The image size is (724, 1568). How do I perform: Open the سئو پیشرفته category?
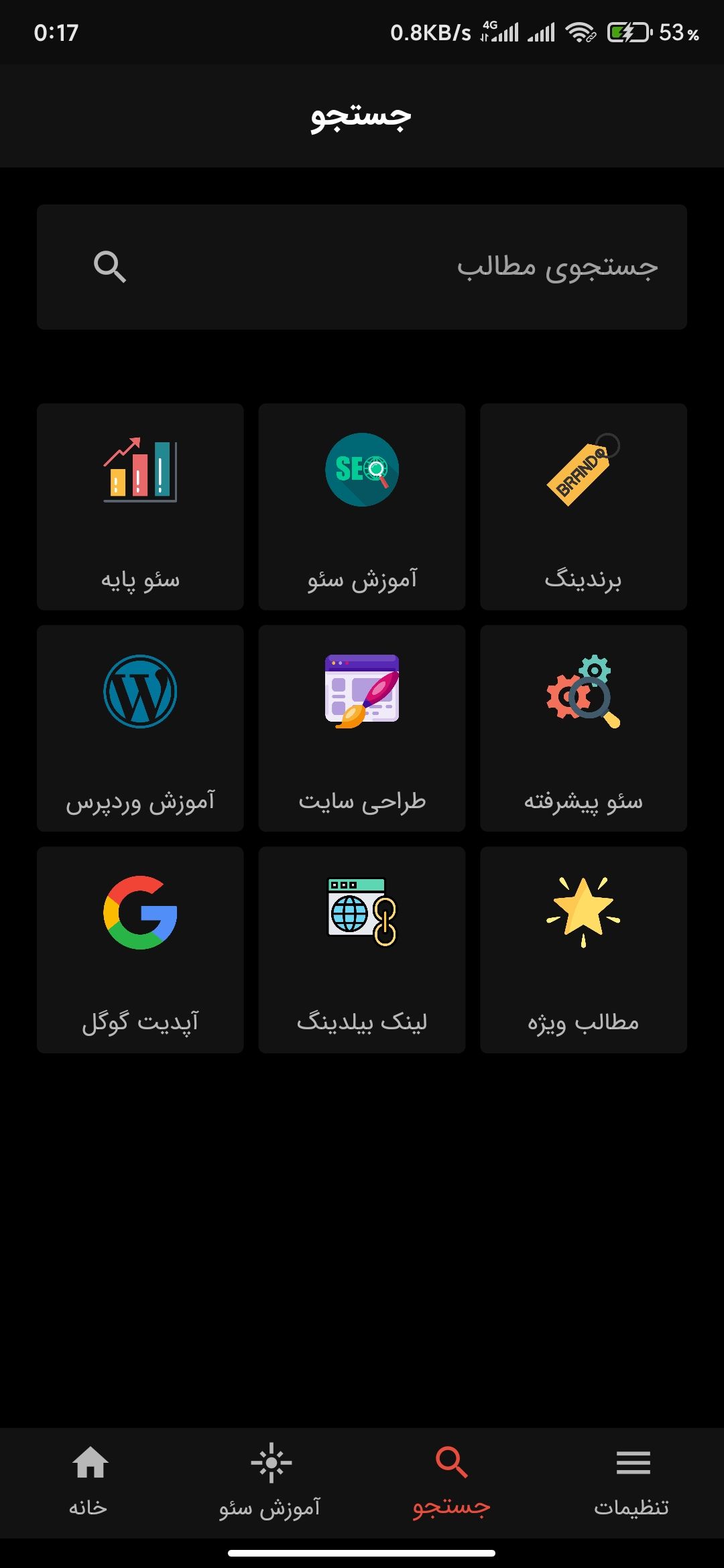584,728
